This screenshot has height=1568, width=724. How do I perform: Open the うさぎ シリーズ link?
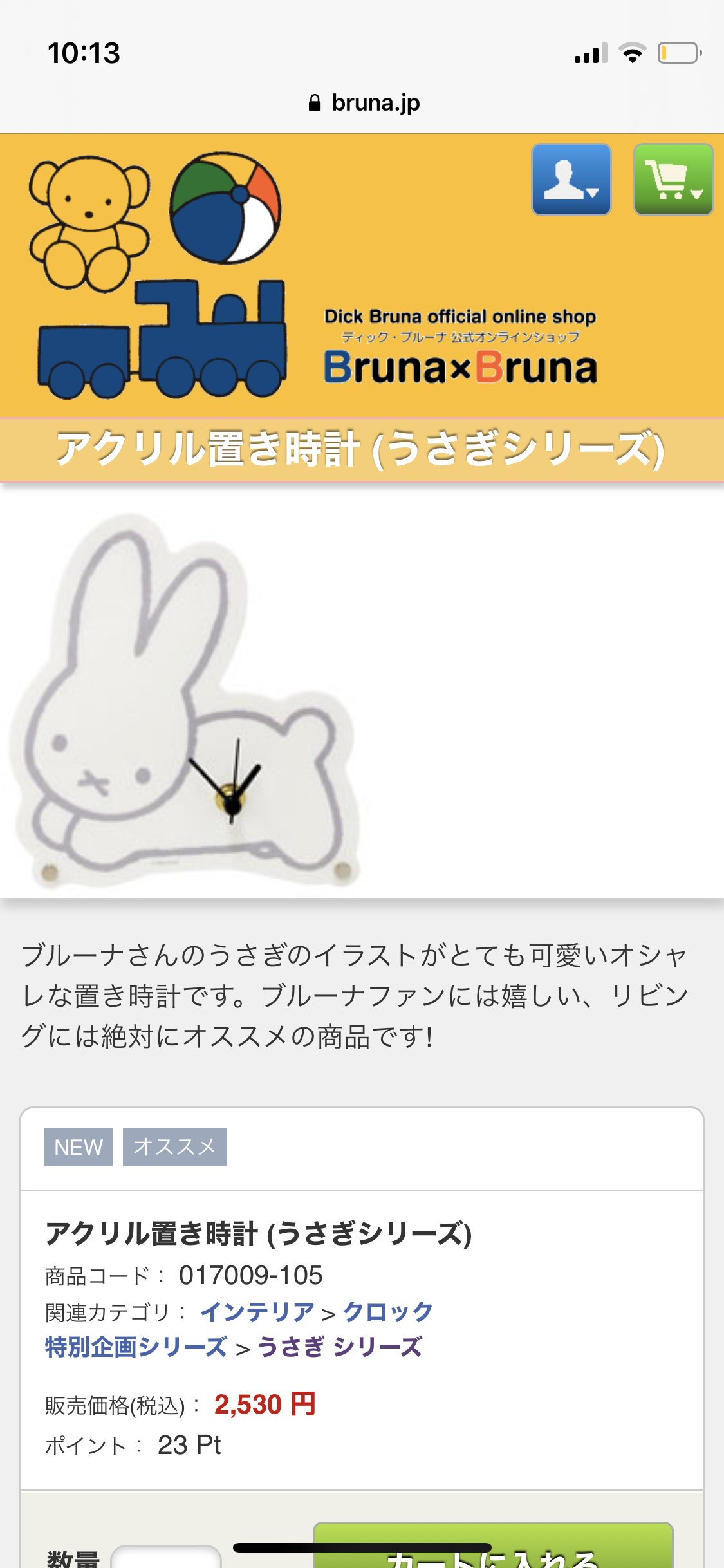(x=339, y=1347)
